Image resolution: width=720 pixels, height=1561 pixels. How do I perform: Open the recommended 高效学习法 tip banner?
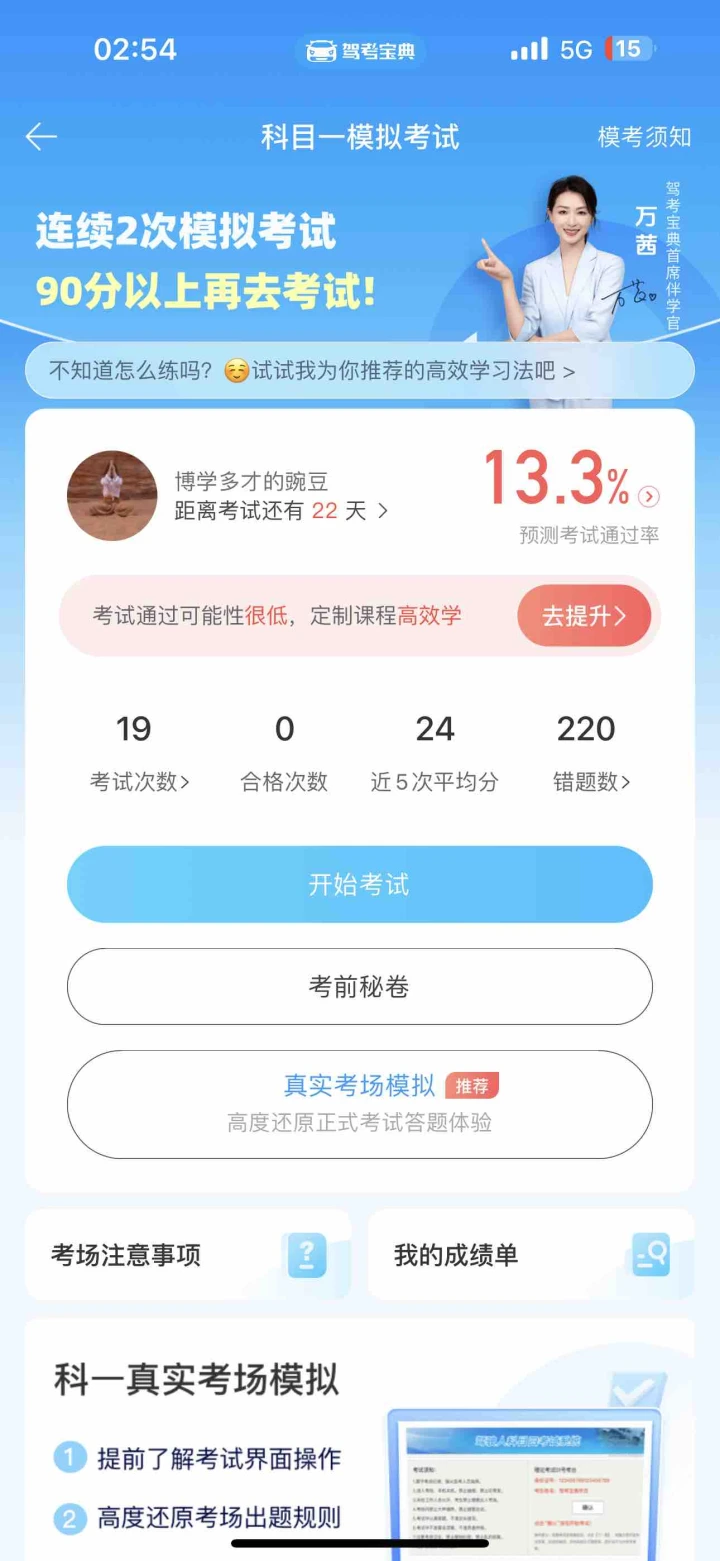click(x=359, y=371)
